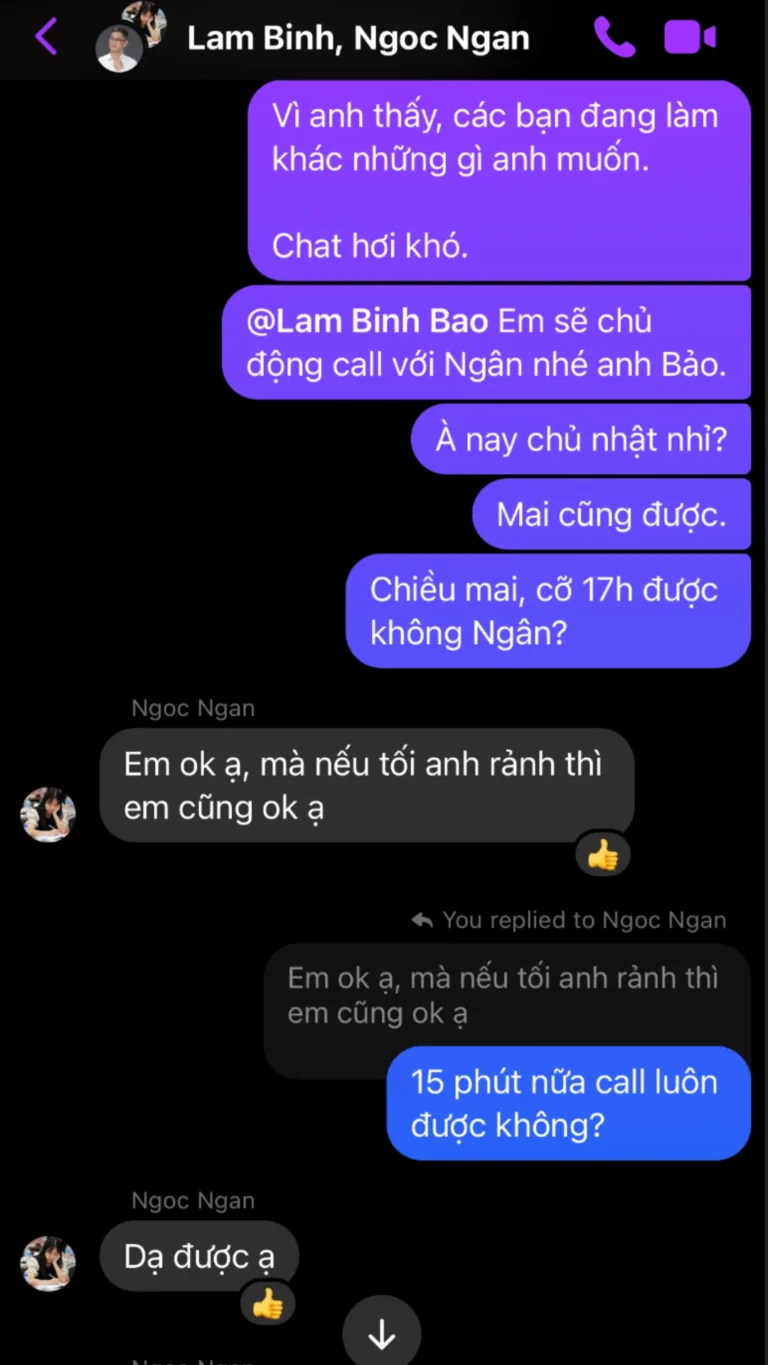
Task: Open Ngoc Ngan's avatar beside "Dạ được ạ"
Action: point(48,1263)
